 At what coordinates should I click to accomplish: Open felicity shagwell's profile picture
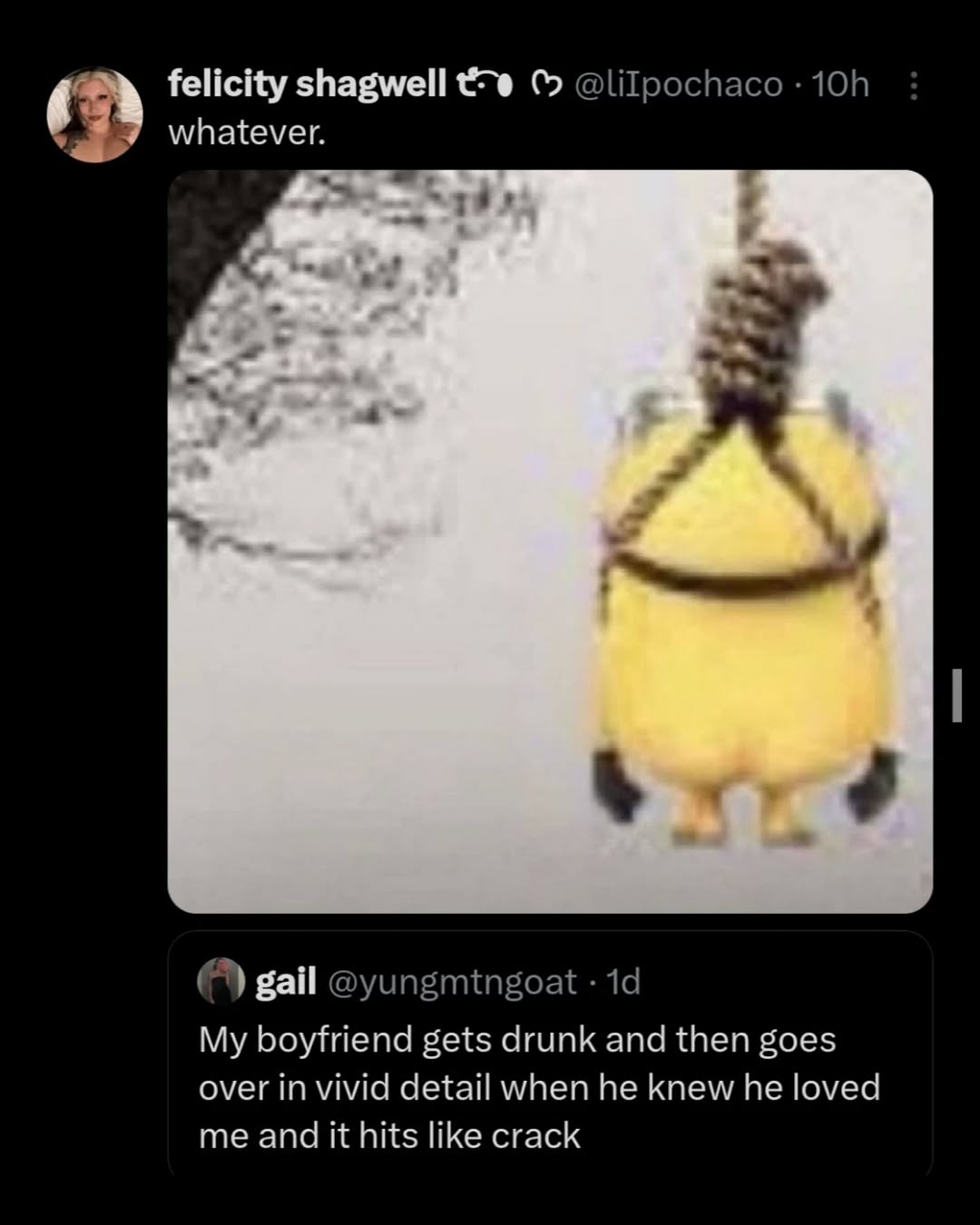pos(94,114)
